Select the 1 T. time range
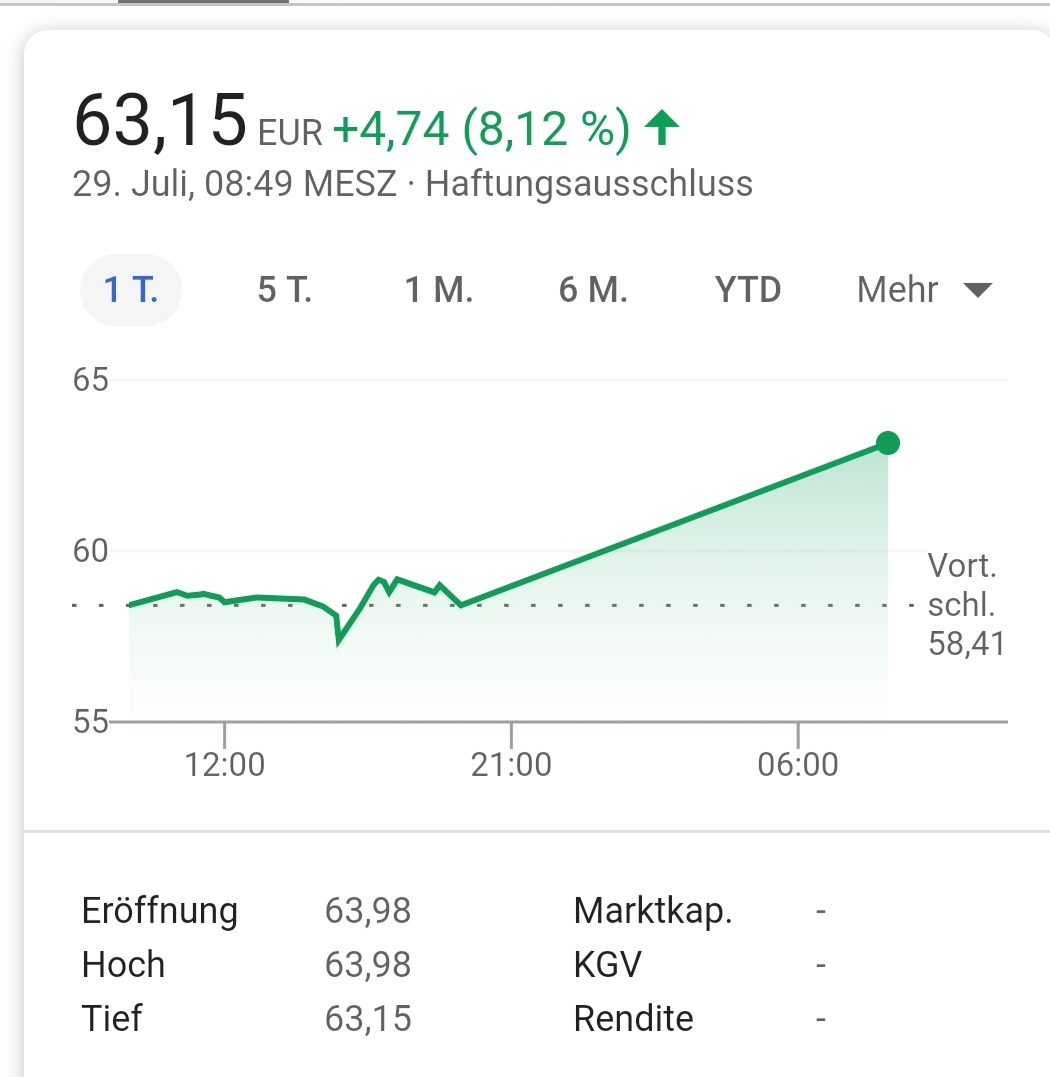The width and height of the screenshot is (1050, 1077). click(x=130, y=290)
